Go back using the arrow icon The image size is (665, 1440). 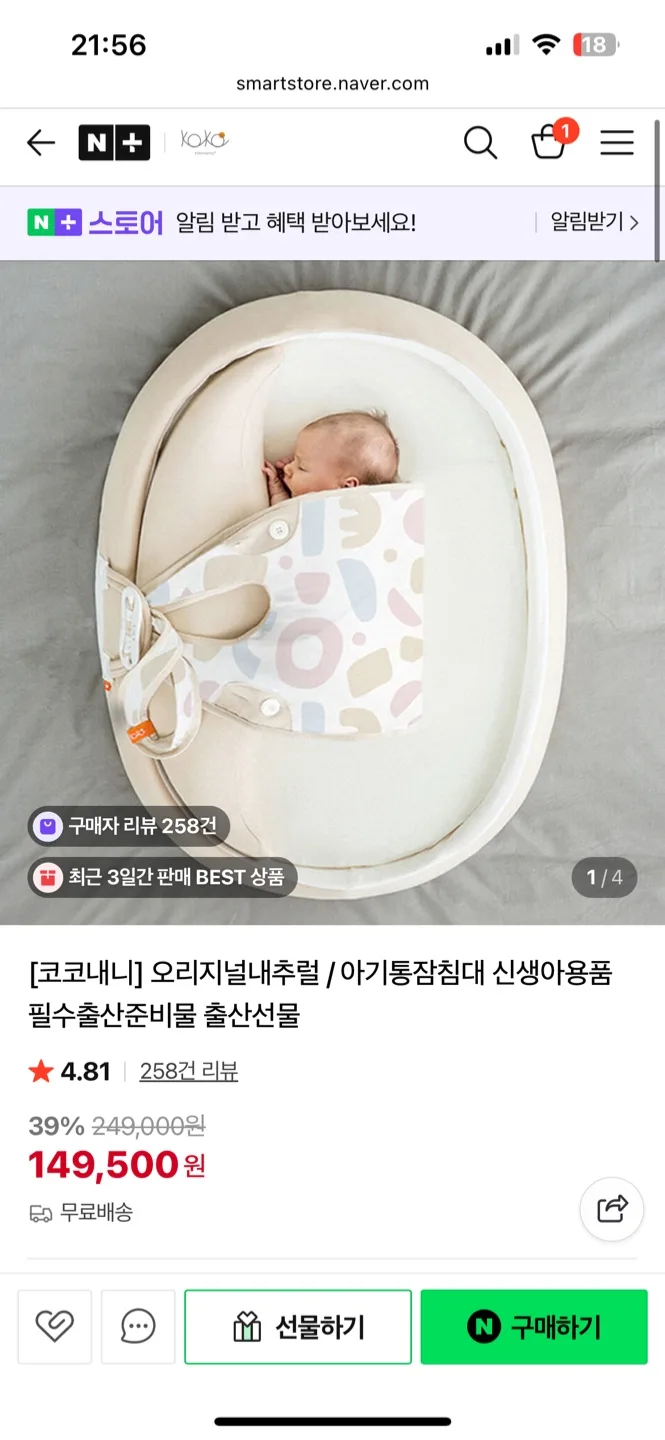point(41,143)
